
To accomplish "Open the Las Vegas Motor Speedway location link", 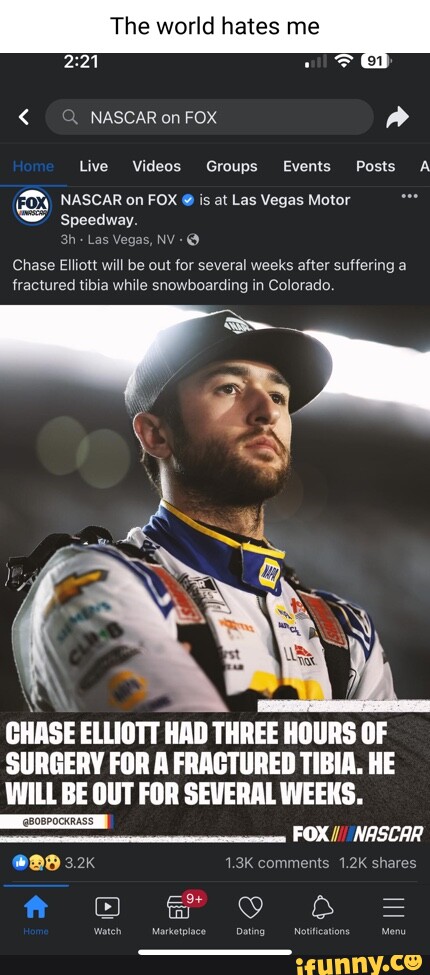I will click(205, 210).
